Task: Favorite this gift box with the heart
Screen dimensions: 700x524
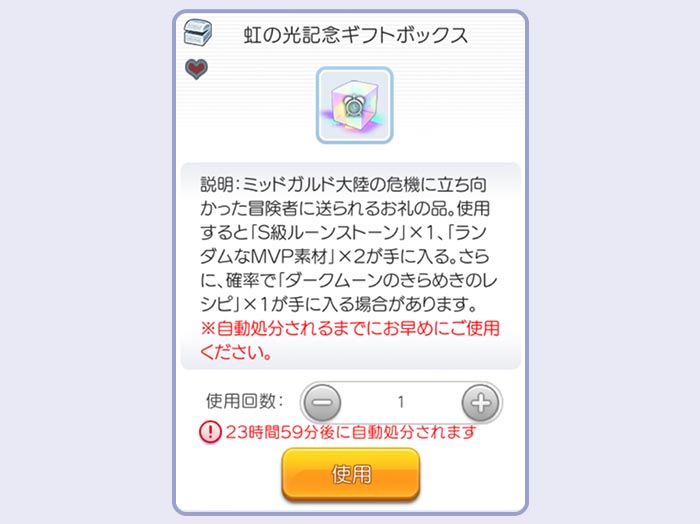Action: [197, 69]
